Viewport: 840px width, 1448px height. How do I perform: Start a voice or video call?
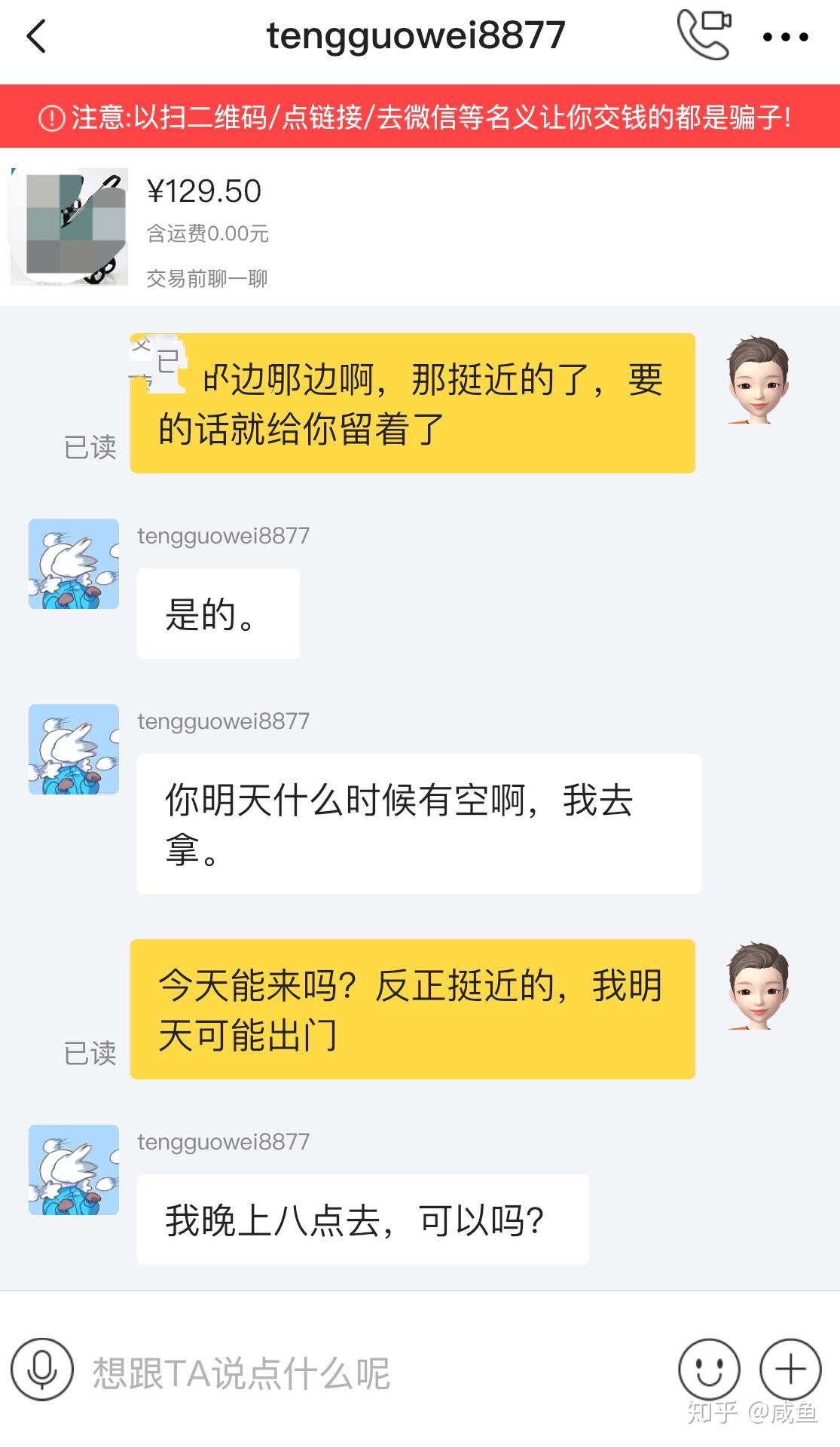point(704,35)
